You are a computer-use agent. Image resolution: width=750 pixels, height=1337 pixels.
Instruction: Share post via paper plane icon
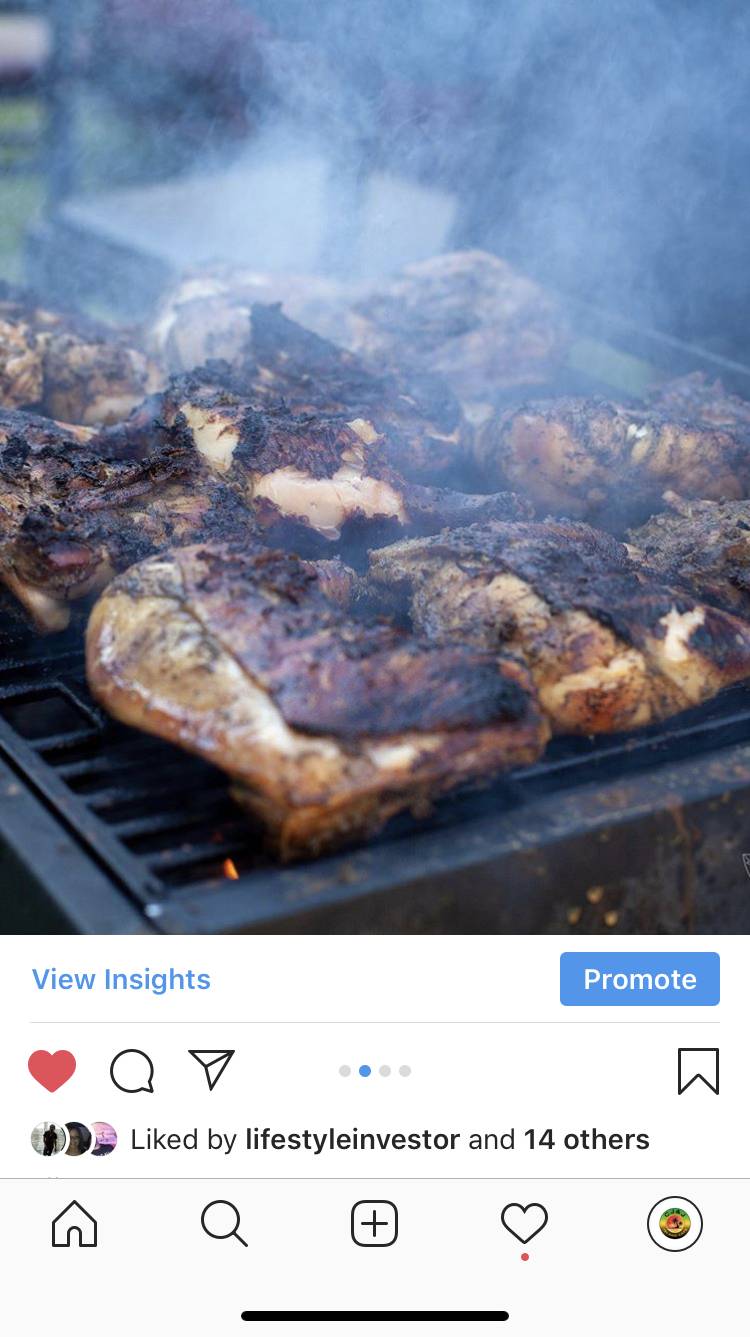pos(211,1070)
